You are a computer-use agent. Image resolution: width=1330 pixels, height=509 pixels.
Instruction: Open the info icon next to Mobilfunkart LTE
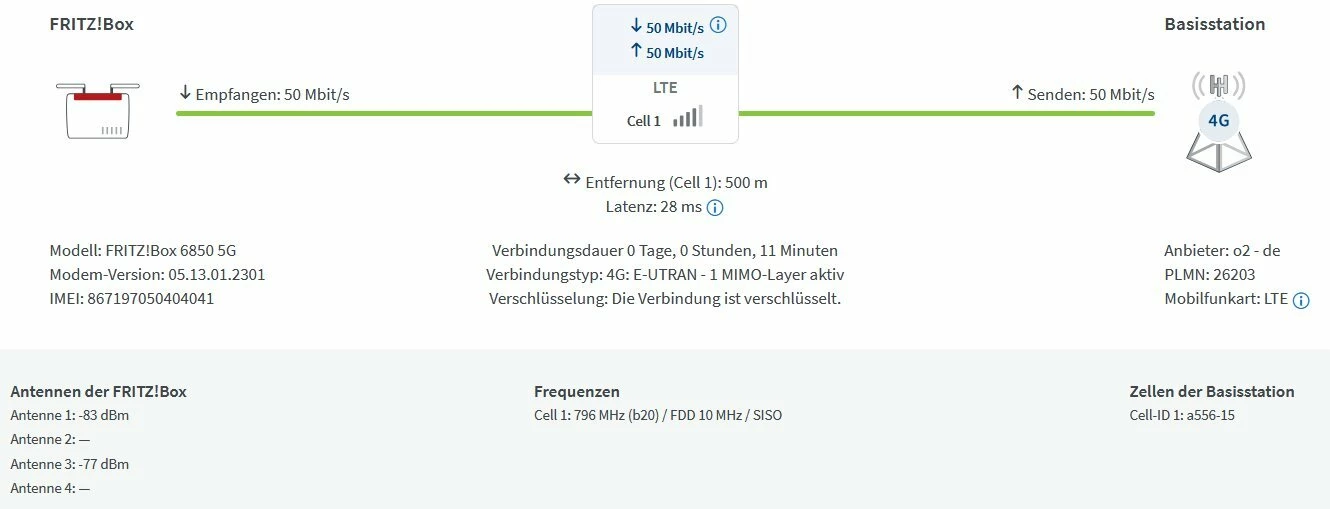point(1301,300)
